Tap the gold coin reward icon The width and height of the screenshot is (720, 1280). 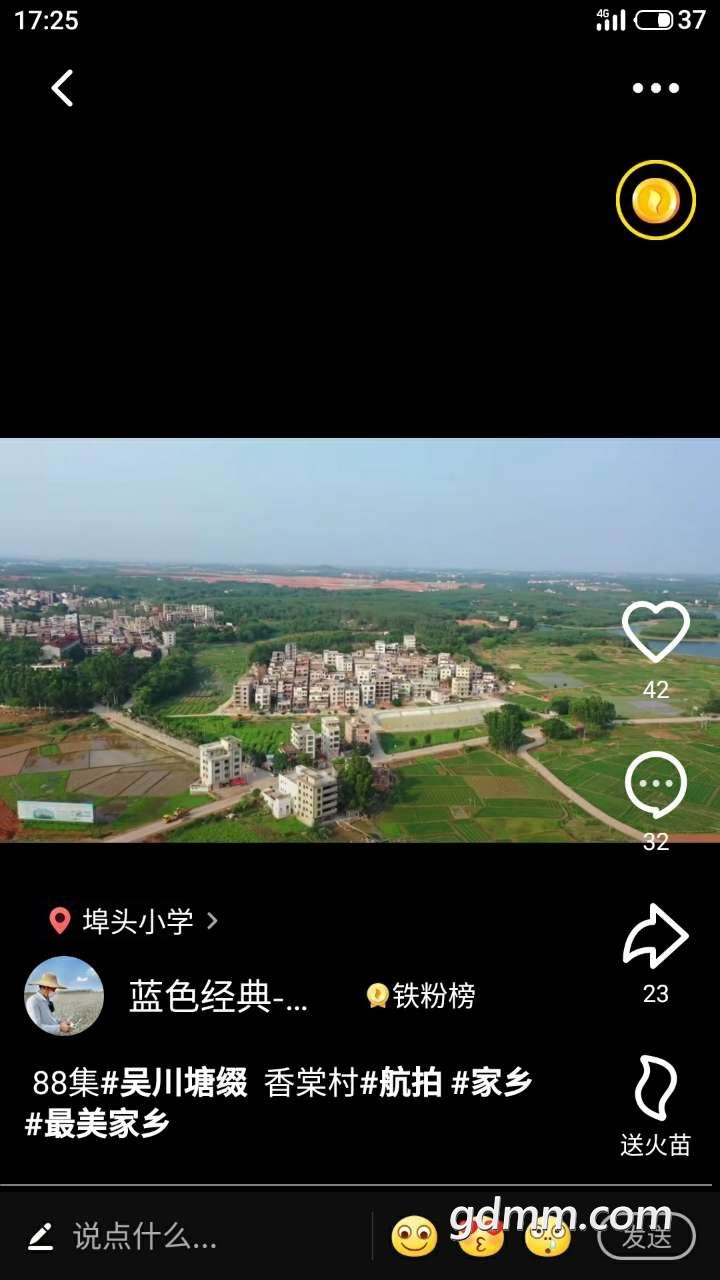tap(655, 200)
